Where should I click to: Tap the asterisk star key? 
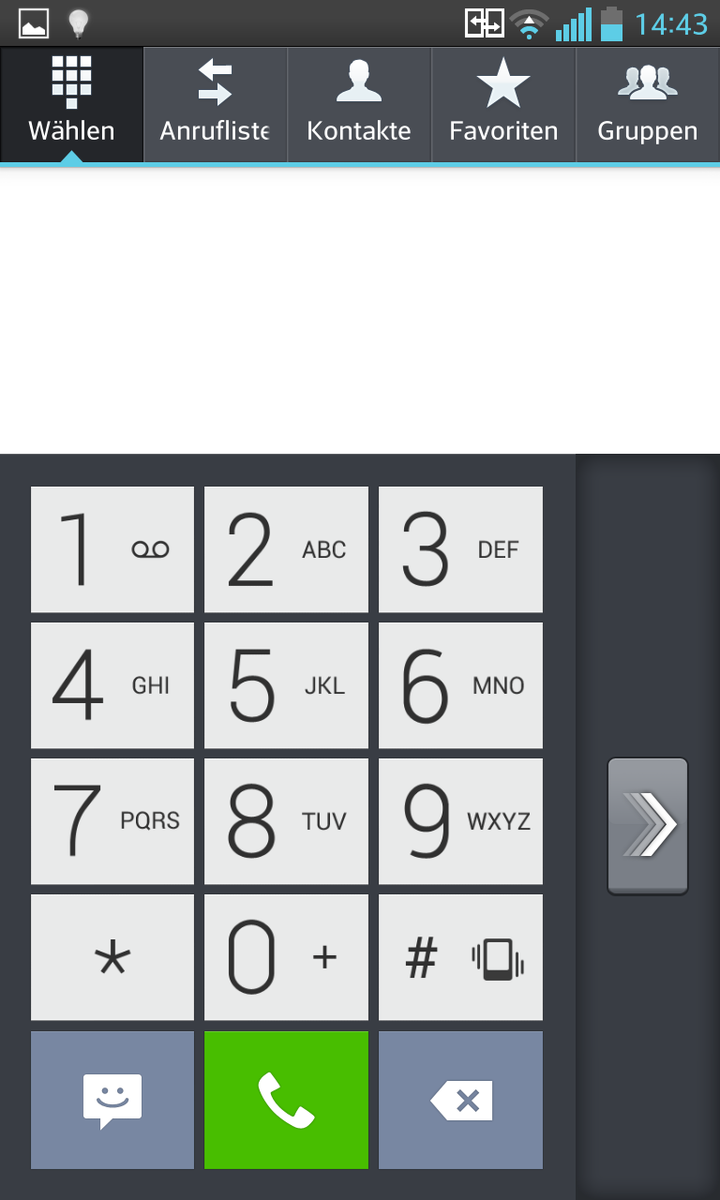(112, 957)
